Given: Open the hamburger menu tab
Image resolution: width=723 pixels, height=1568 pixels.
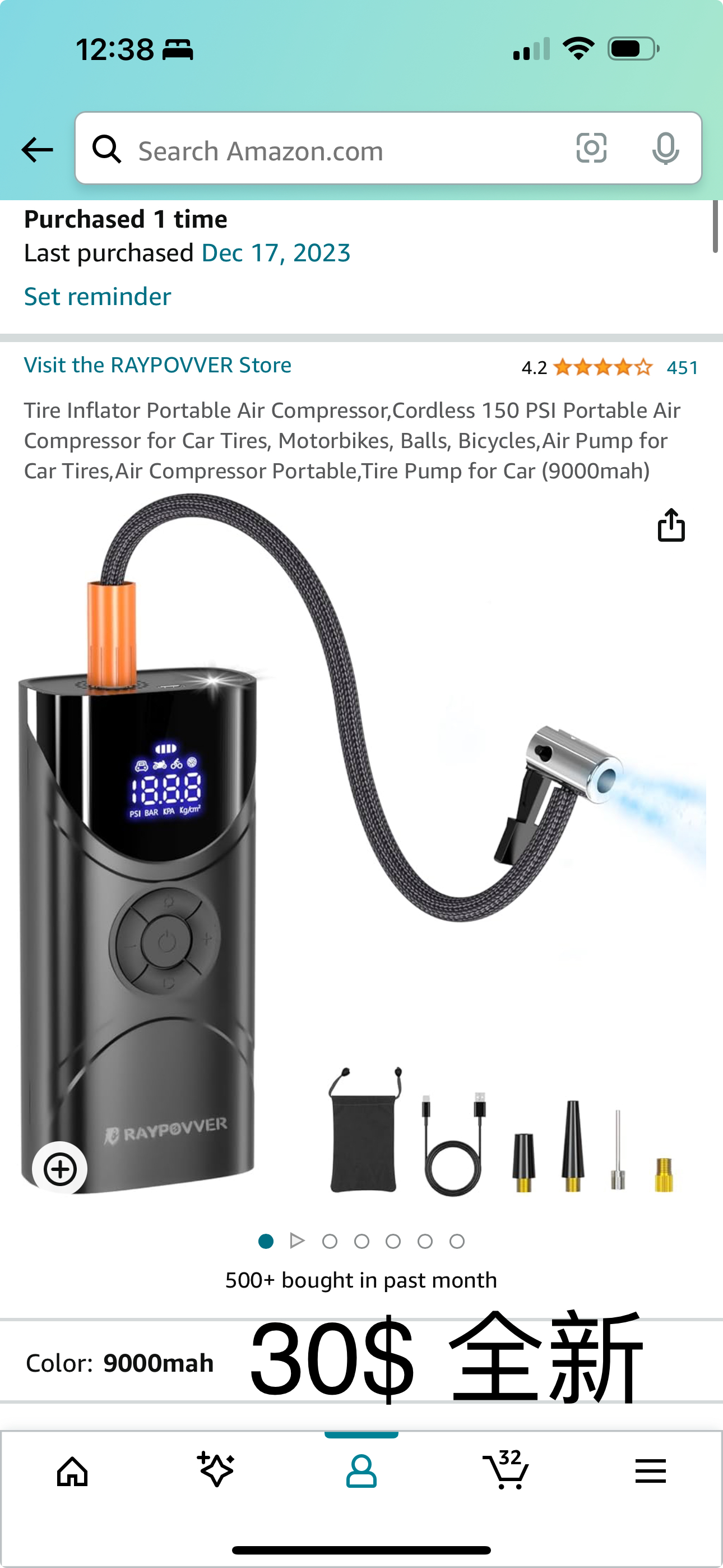Looking at the screenshot, I should (x=650, y=1472).
